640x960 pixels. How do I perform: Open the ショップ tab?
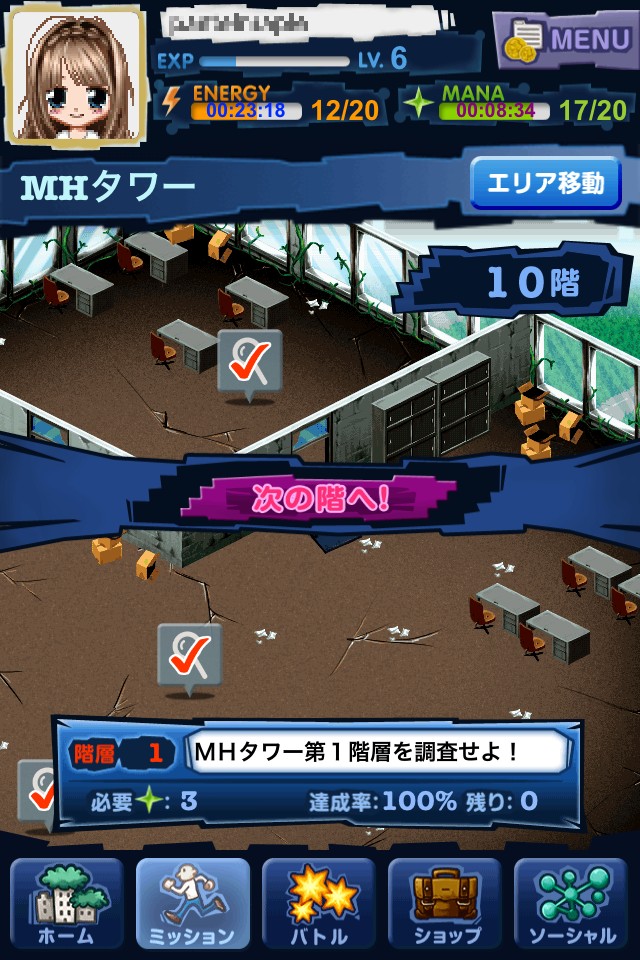tap(445, 903)
